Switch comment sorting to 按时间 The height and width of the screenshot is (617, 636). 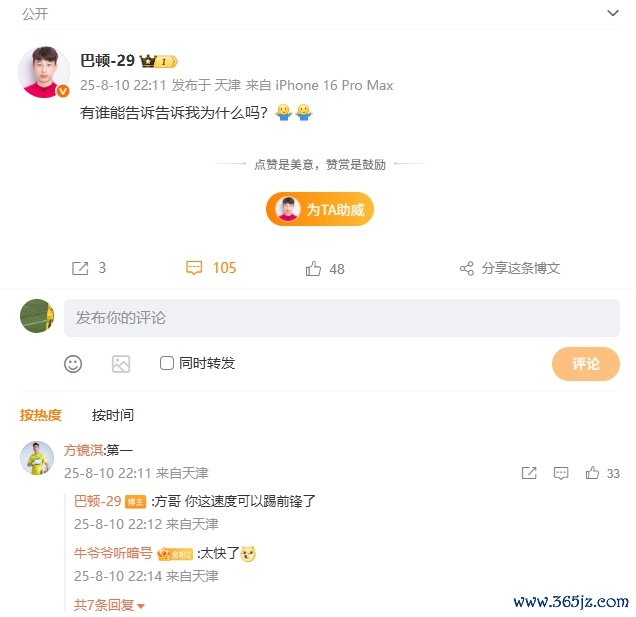coord(113,415)
